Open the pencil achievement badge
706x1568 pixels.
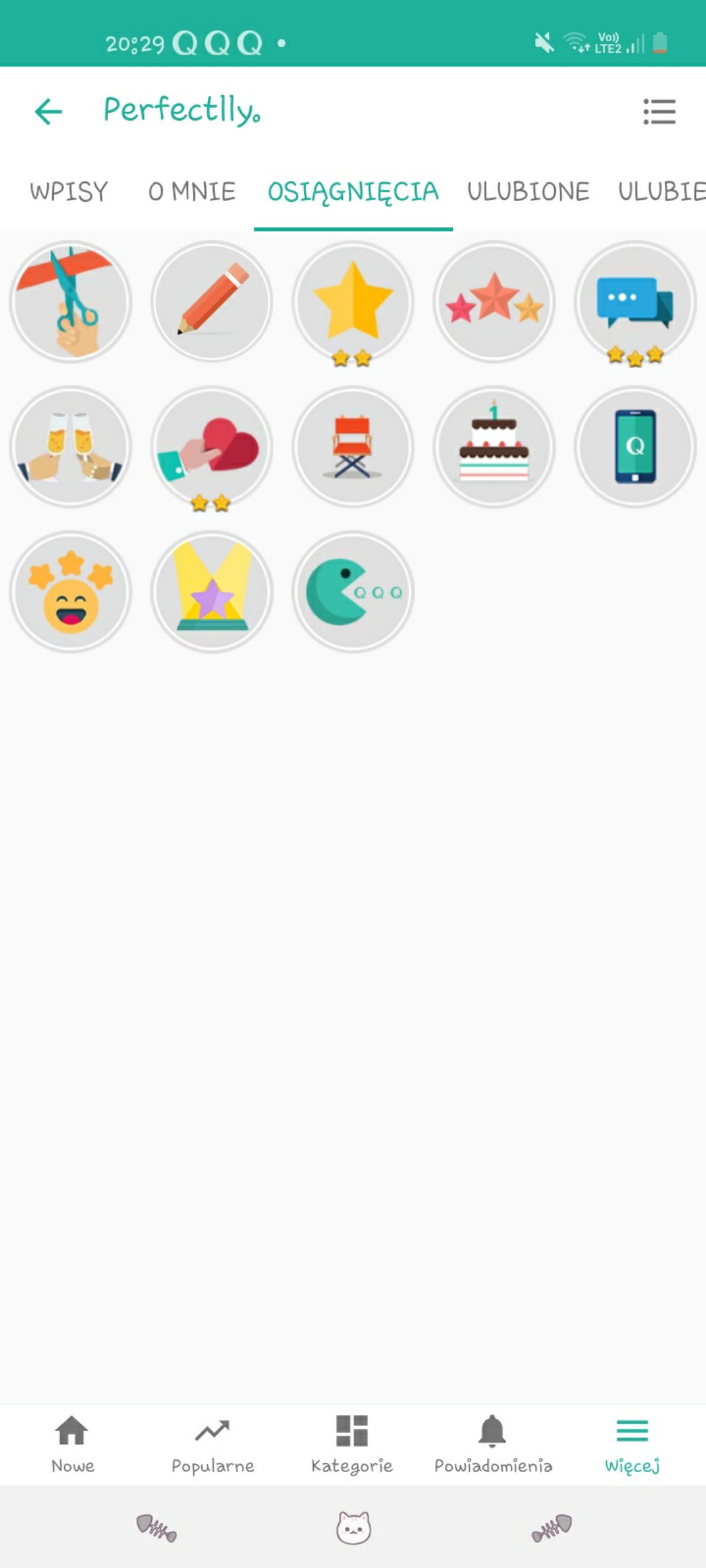coord(212,302)
